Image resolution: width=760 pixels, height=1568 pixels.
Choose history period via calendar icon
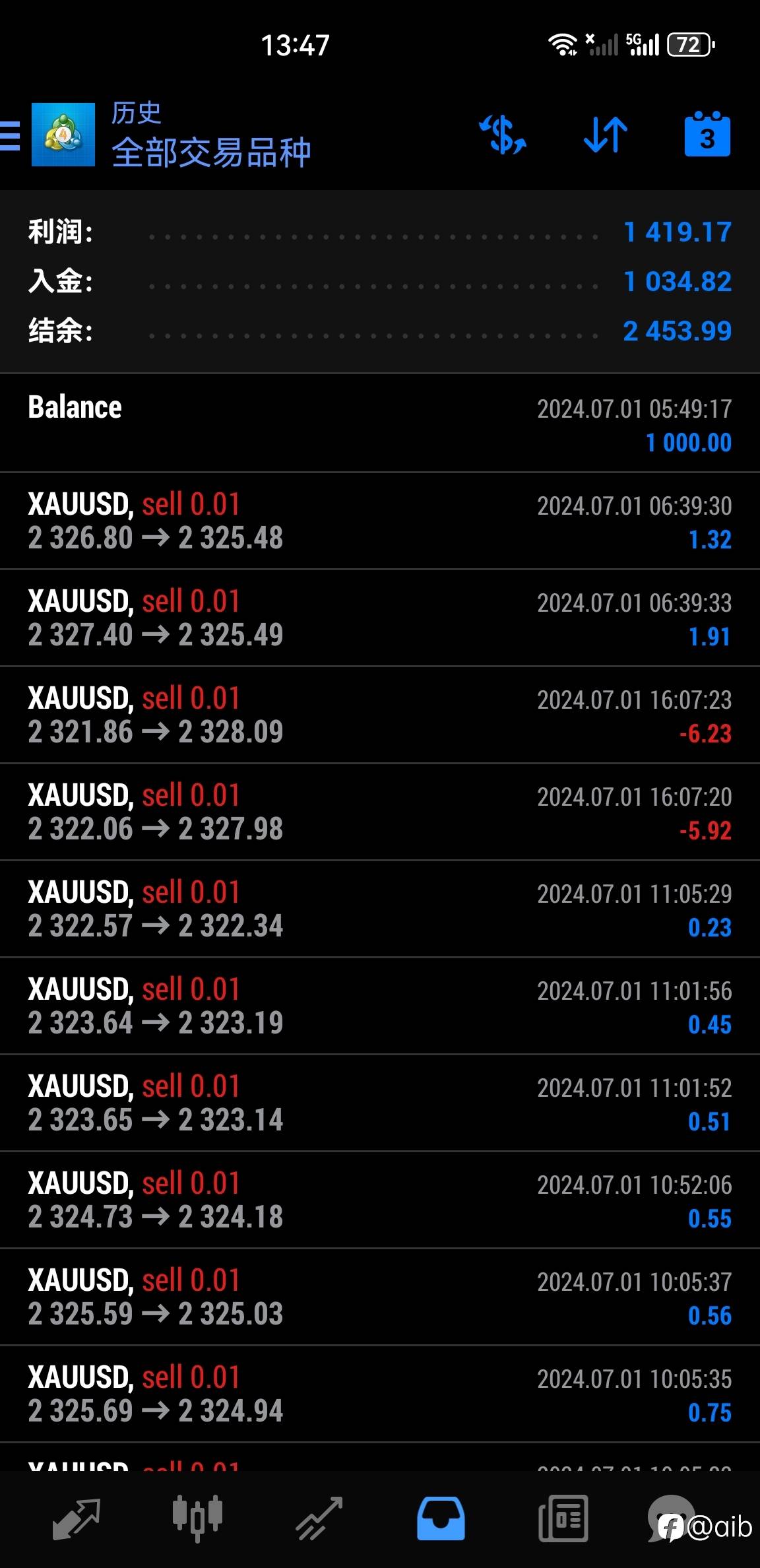(707, 135)
